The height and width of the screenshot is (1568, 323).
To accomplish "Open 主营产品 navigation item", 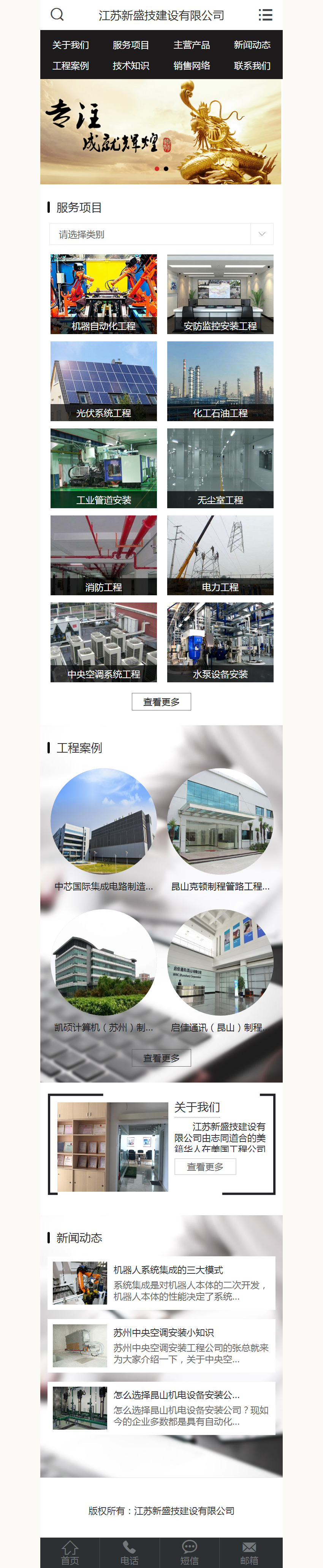I will [192, 45].
